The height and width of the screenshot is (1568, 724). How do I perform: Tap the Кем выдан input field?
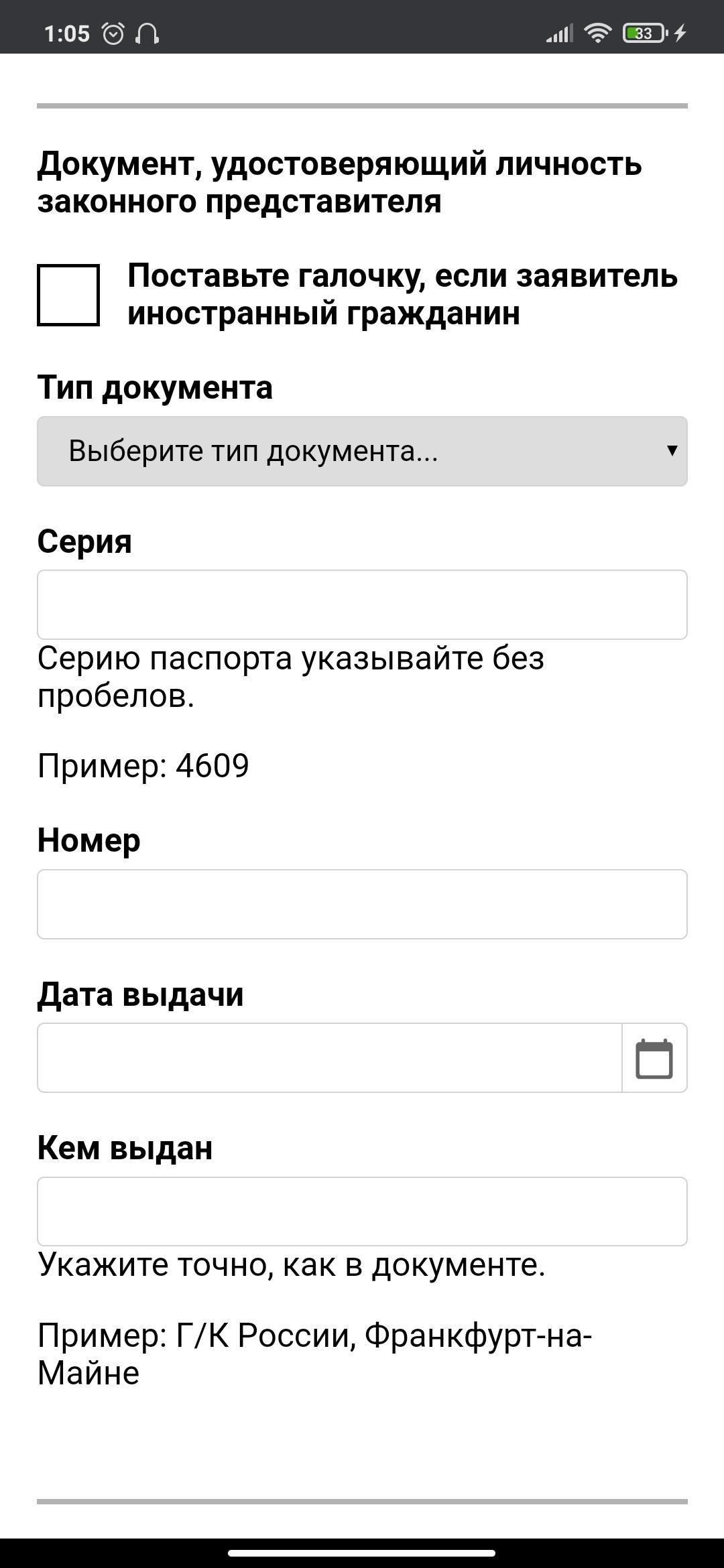coord(362,1211)
